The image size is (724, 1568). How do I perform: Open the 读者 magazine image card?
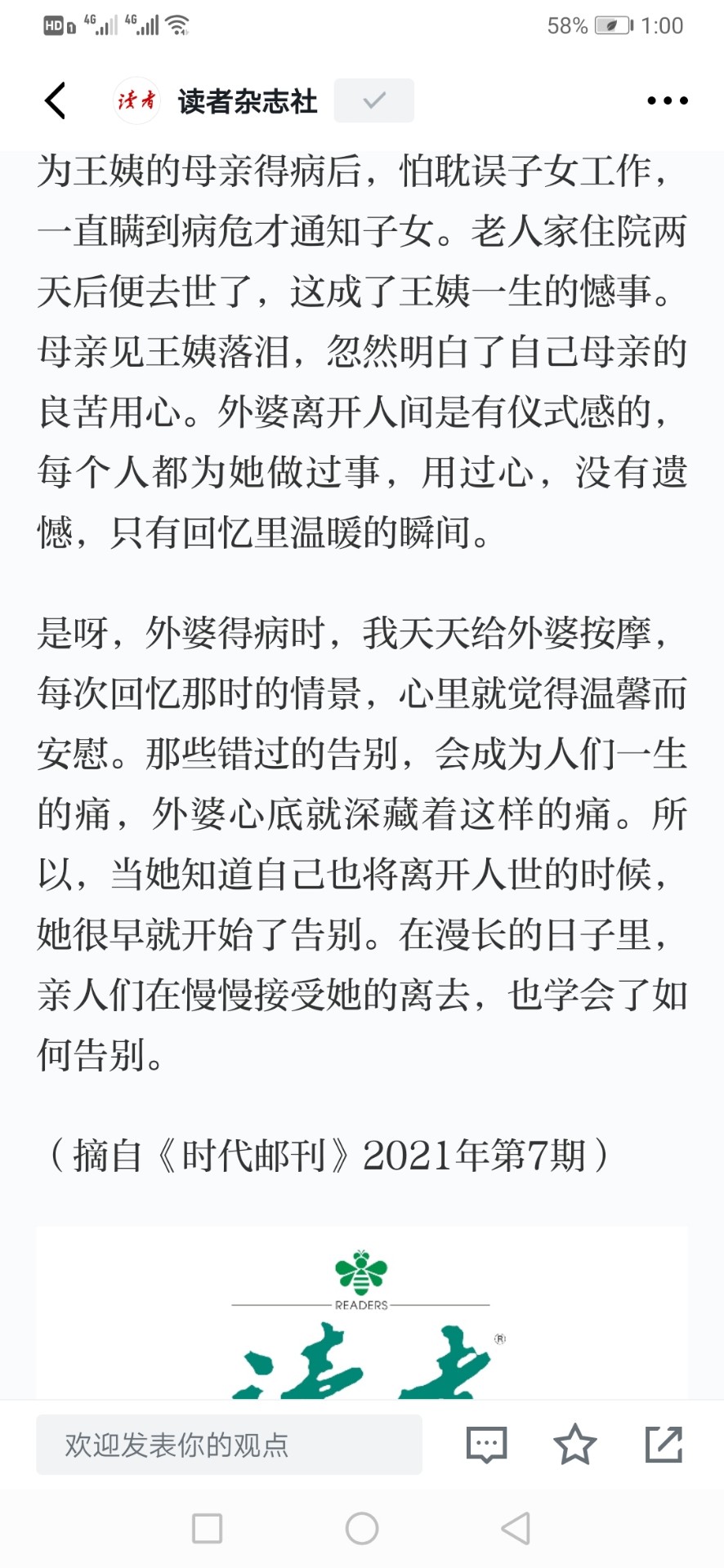(x=362, y=1312)
